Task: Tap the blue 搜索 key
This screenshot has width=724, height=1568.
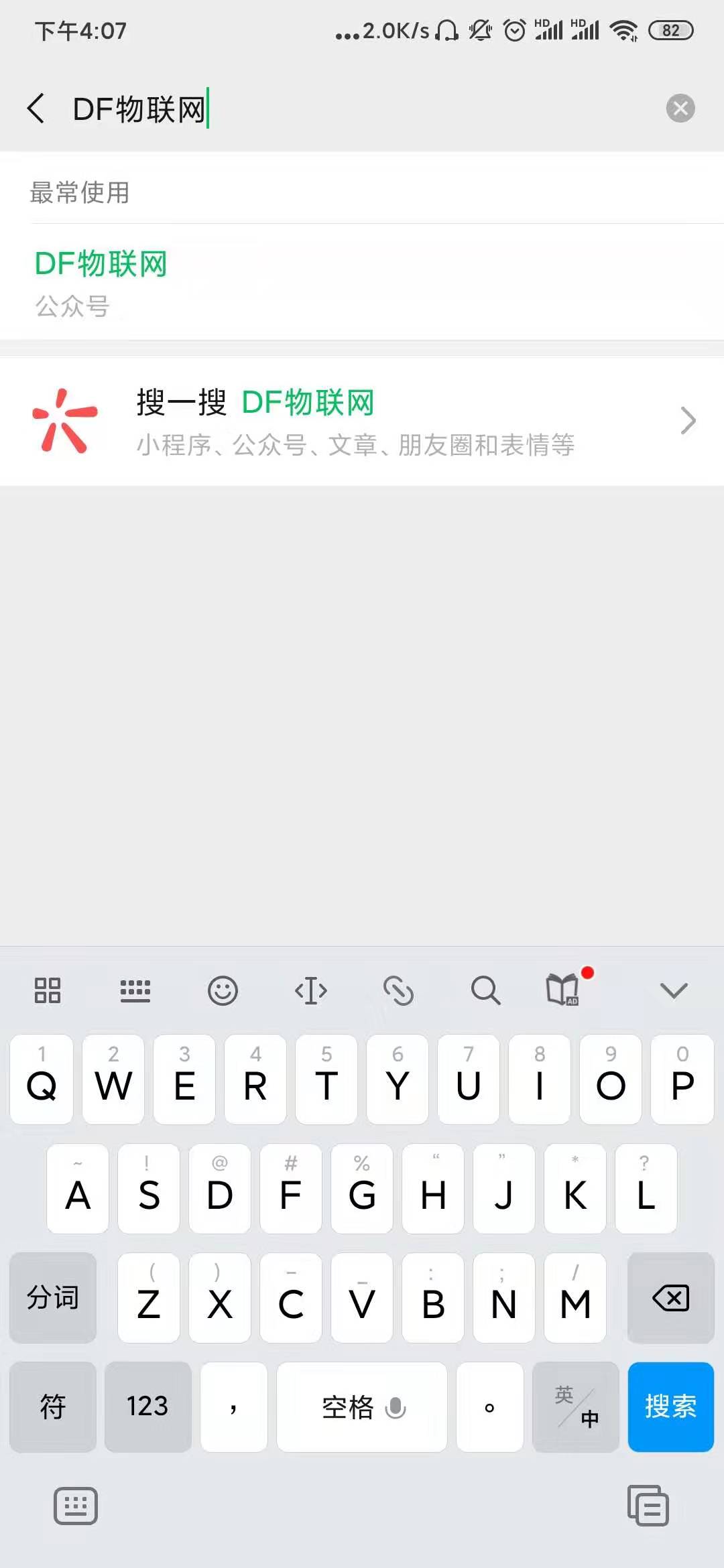Action: pyautogui.click(x=670, y=1407)
